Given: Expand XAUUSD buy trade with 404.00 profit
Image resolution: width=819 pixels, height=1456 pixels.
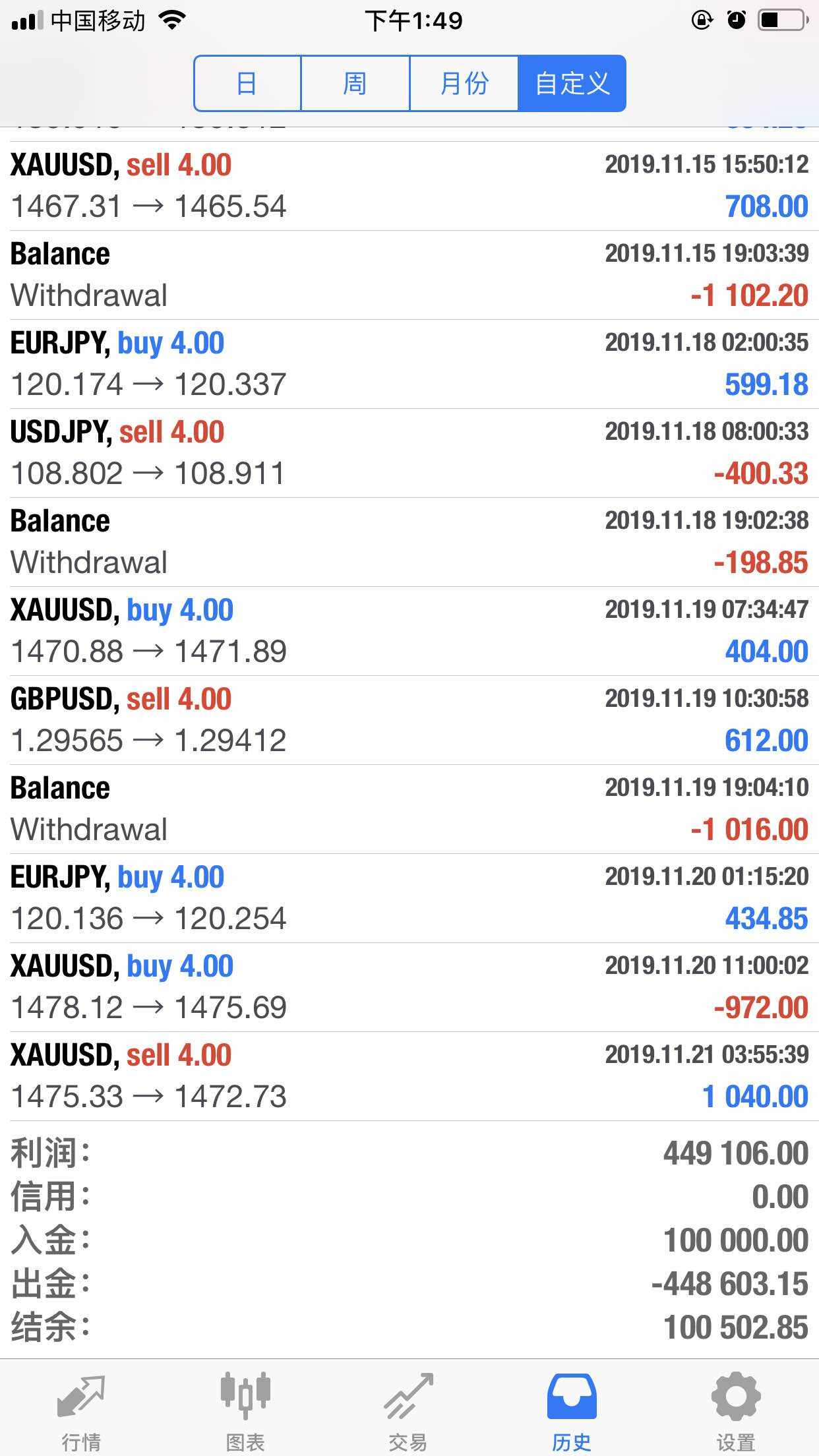Looking at the screenshot, I should (409, 631).
